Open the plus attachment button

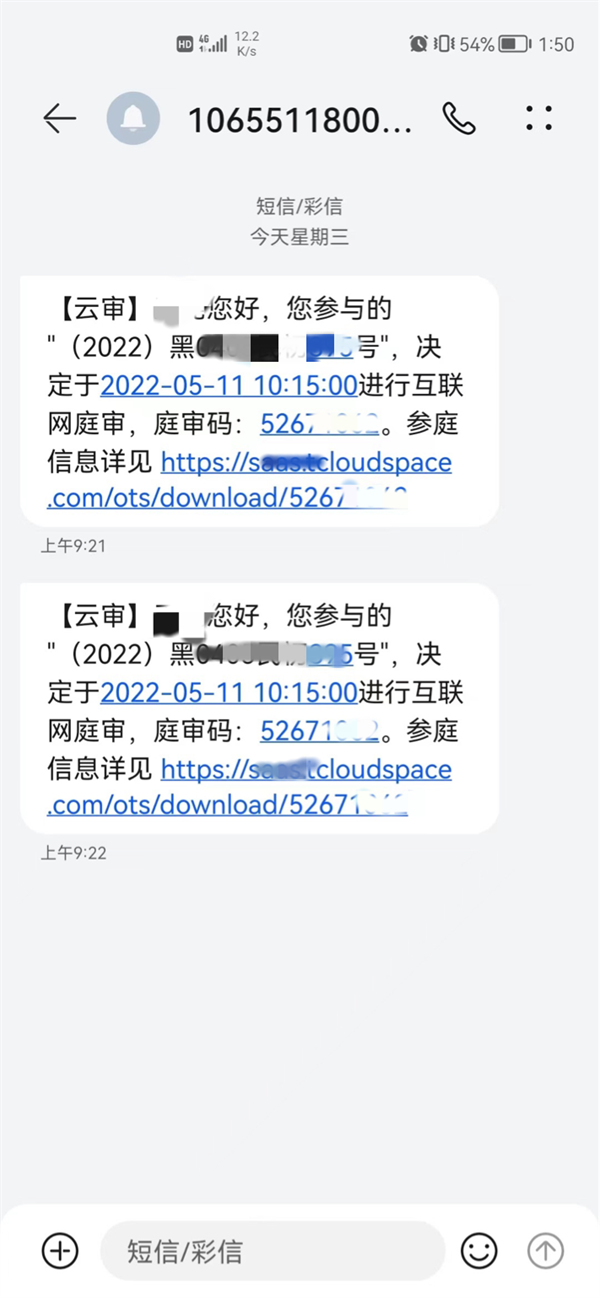tap(60, 1250)
